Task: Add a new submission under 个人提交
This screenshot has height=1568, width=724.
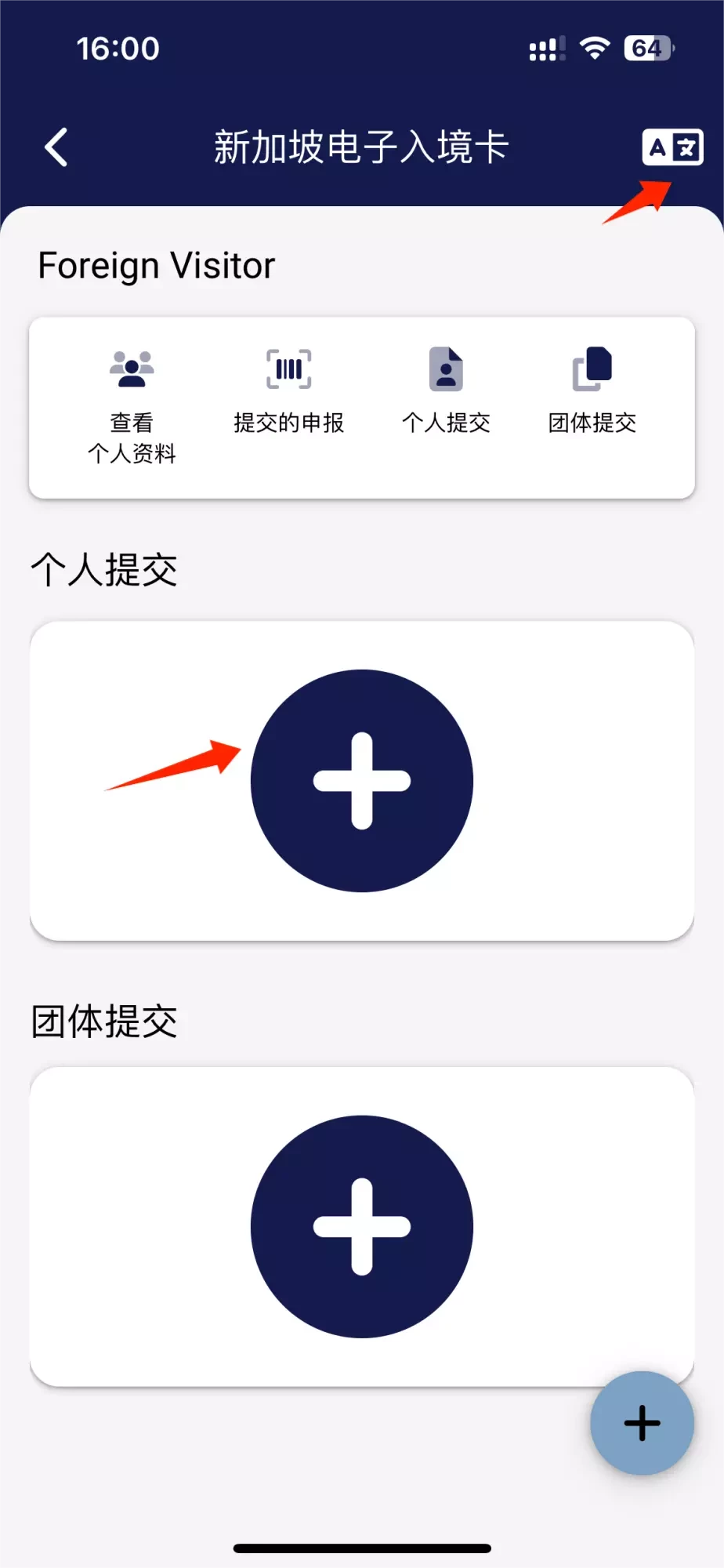Action: click(362, 781)
